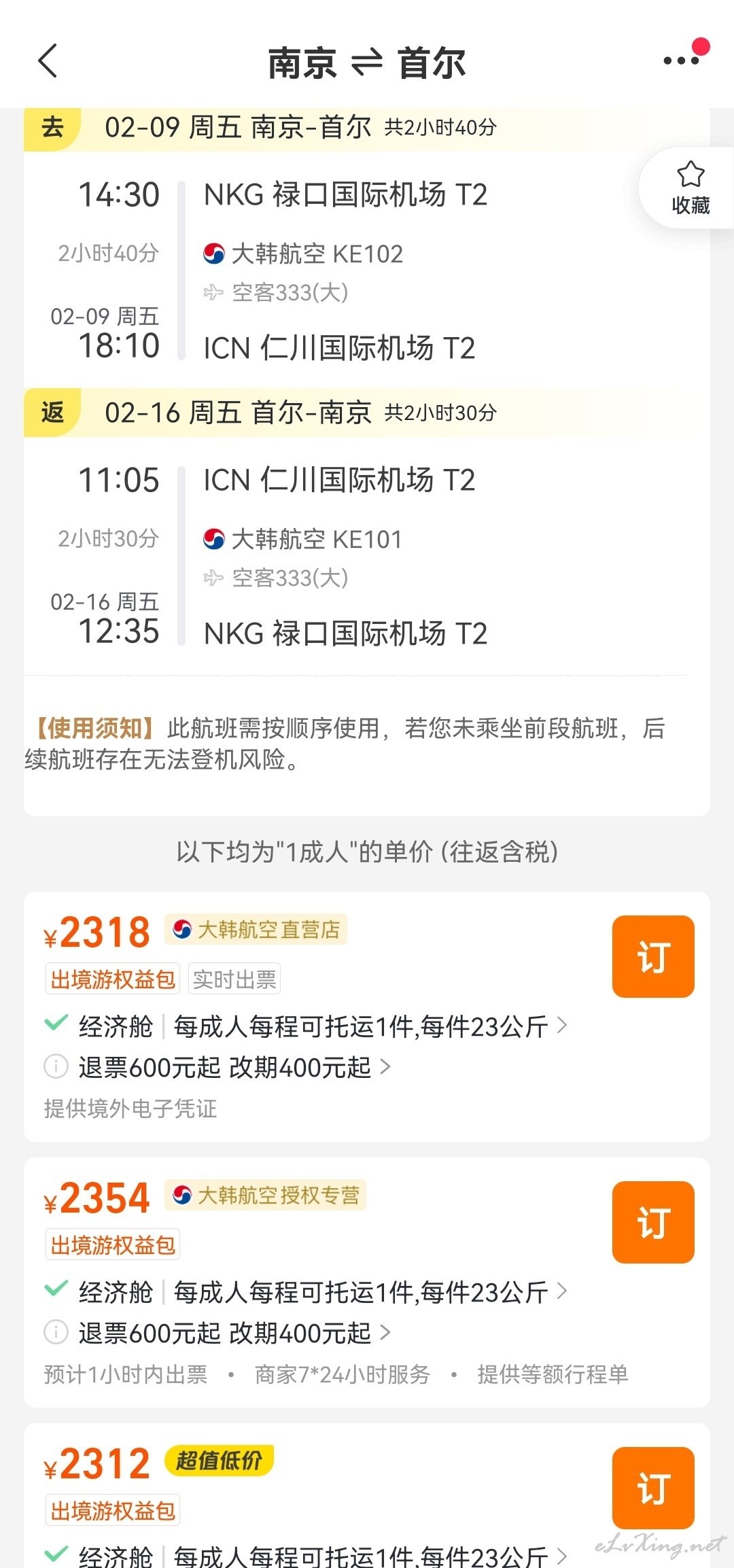The width and height of the screenshot is (734, 1568).
Task: Book the ¥2318 大韩航空直营店 fare
Action: [x=652, y=956]
